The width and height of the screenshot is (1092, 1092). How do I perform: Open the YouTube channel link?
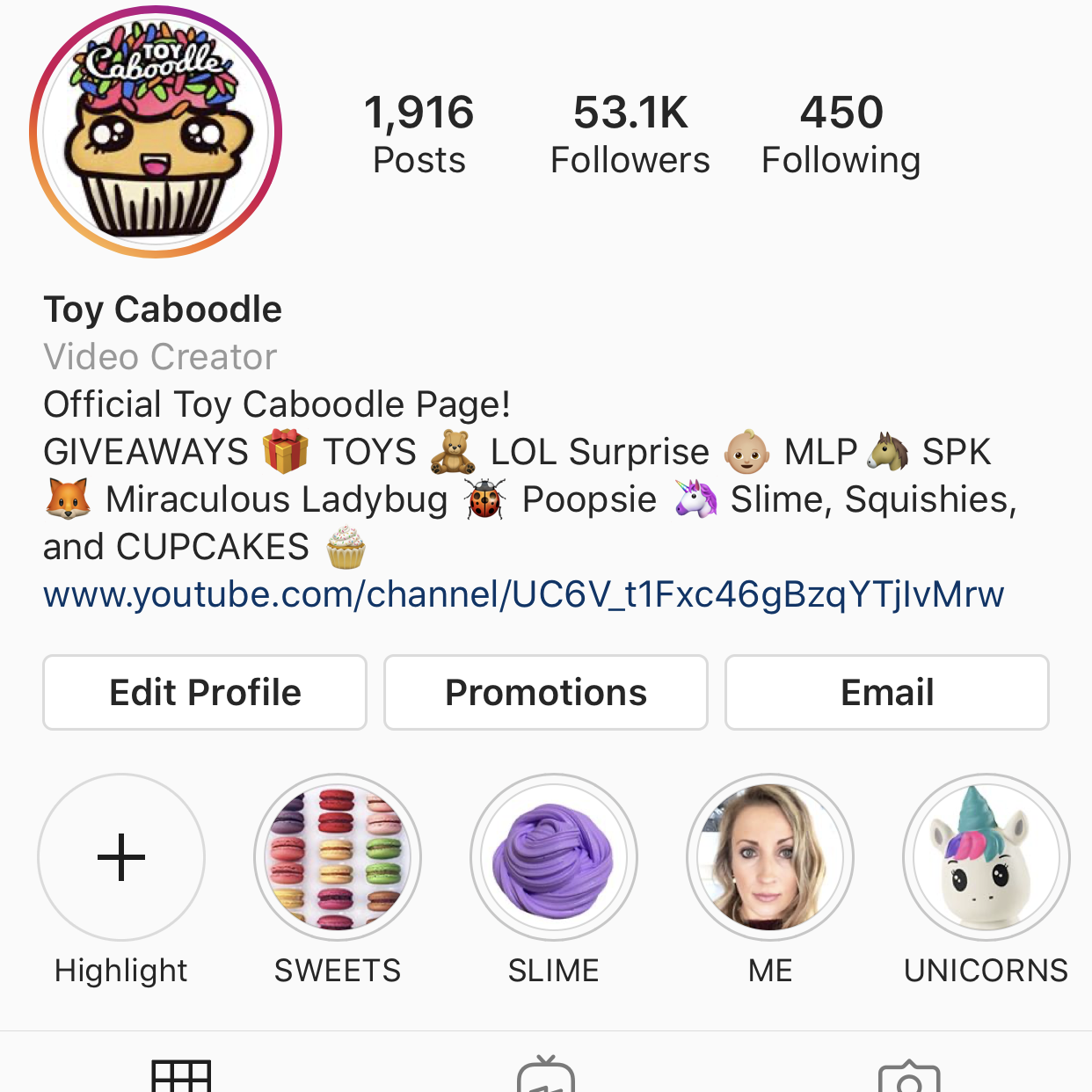pos(523,594)
